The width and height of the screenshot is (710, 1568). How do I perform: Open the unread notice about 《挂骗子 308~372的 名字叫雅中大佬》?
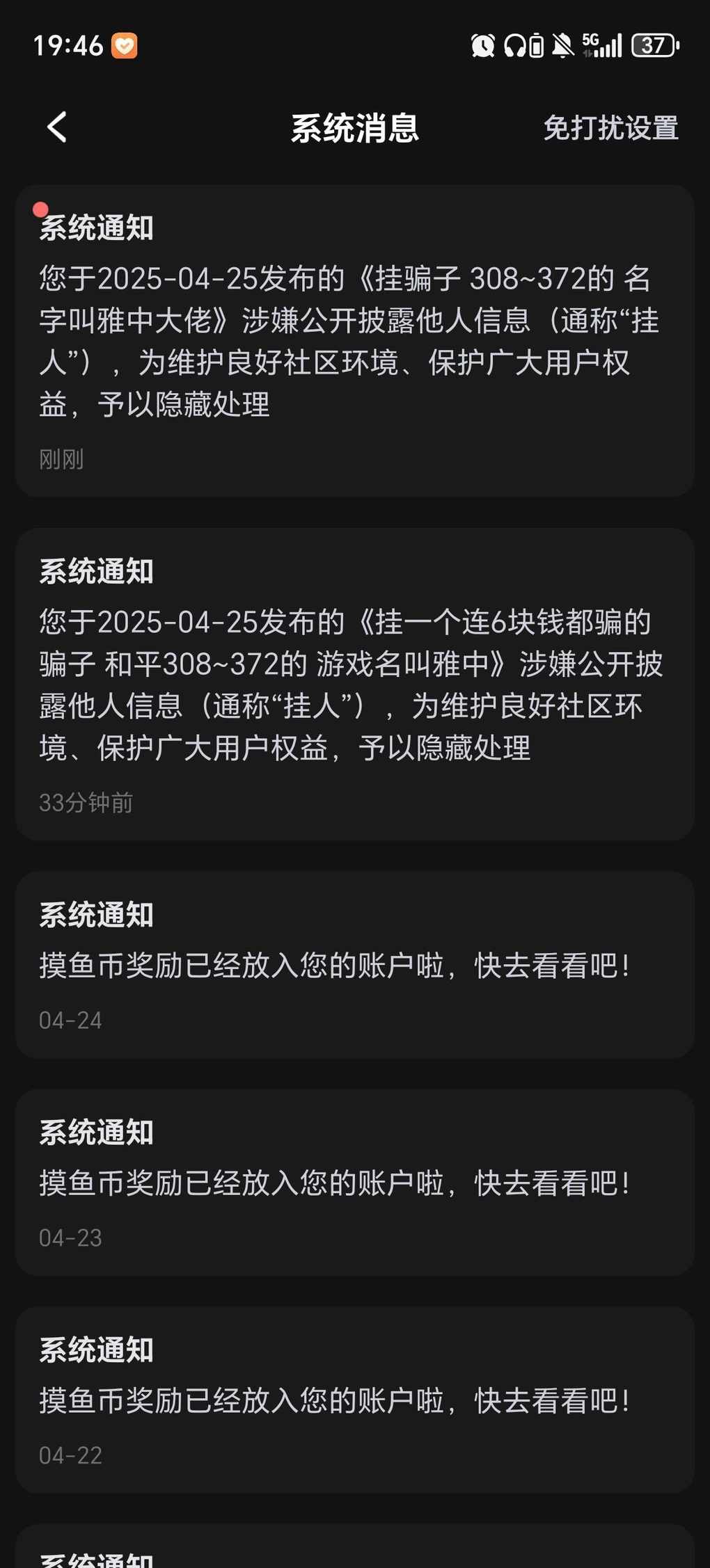pyautogui.click(x=355, y=341)
